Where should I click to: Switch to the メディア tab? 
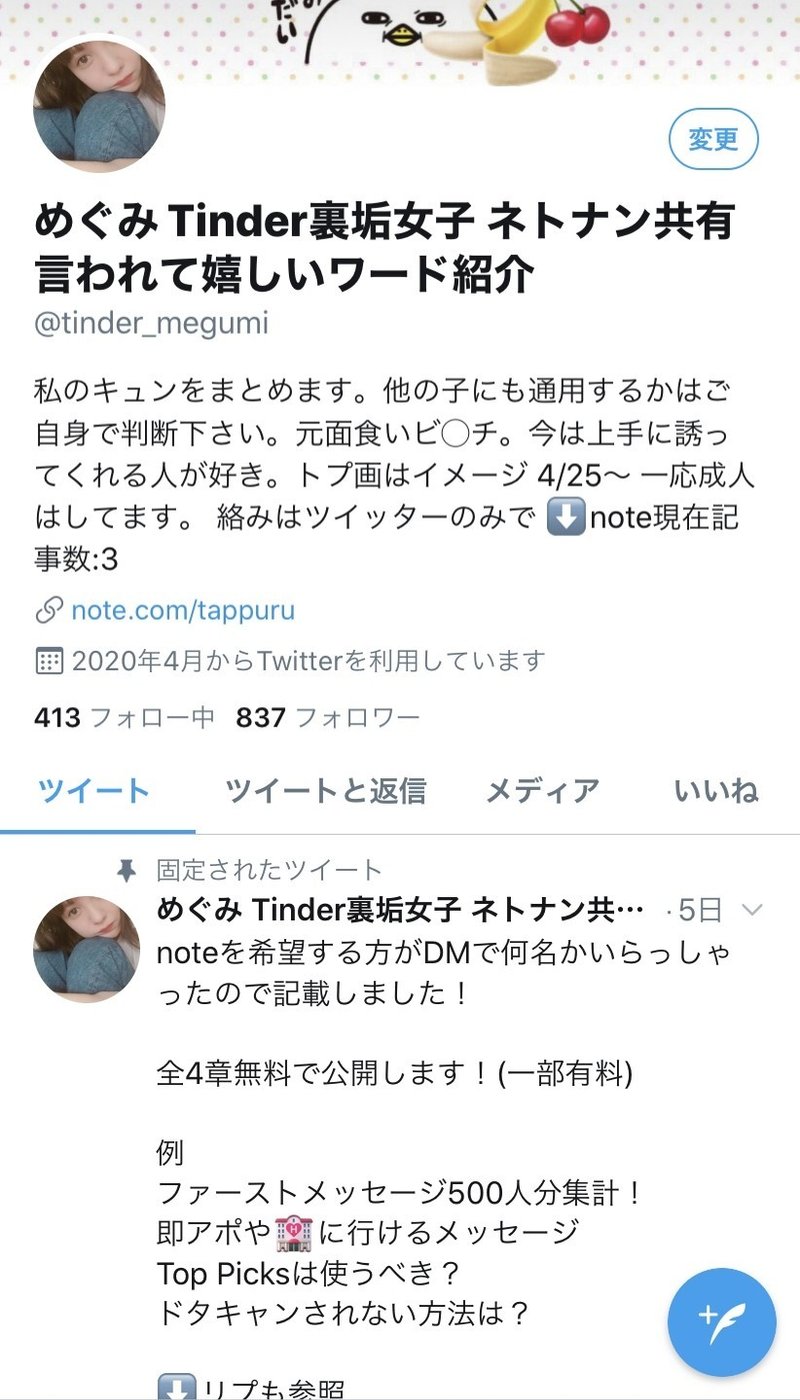coord(542,791)
